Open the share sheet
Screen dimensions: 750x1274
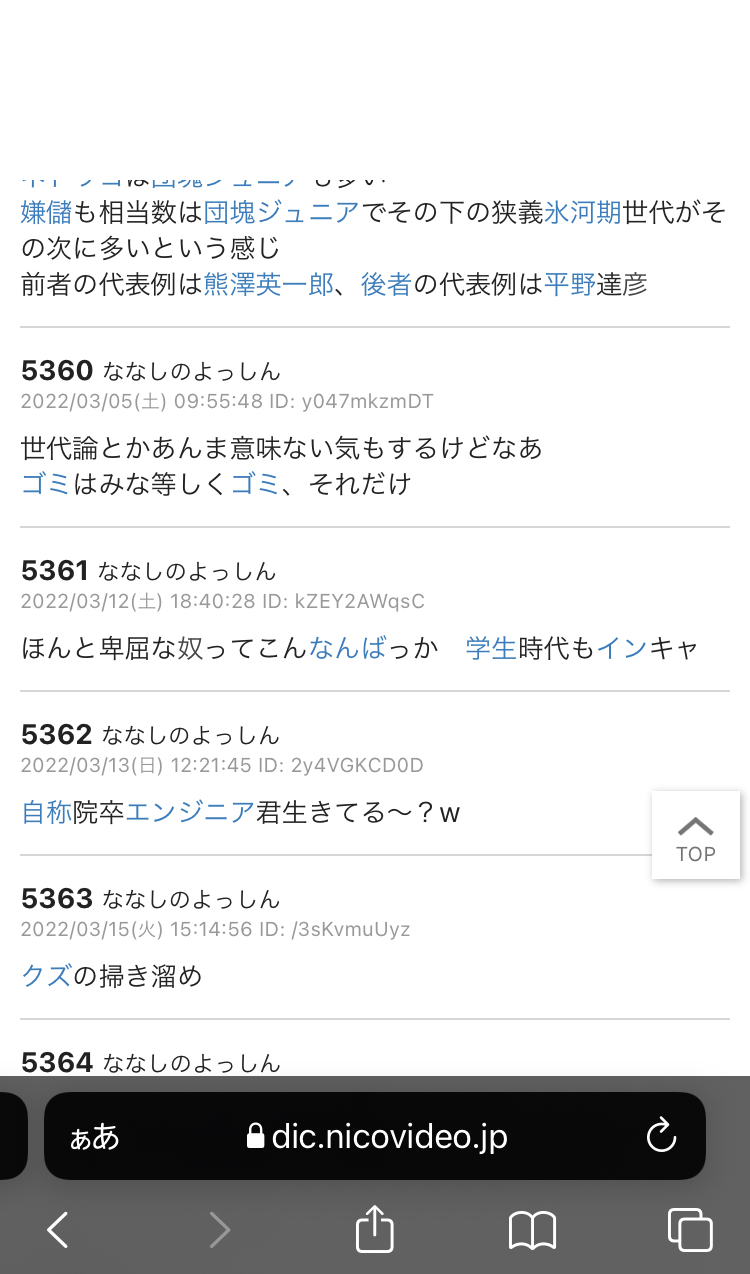[x=375, y=1228]
